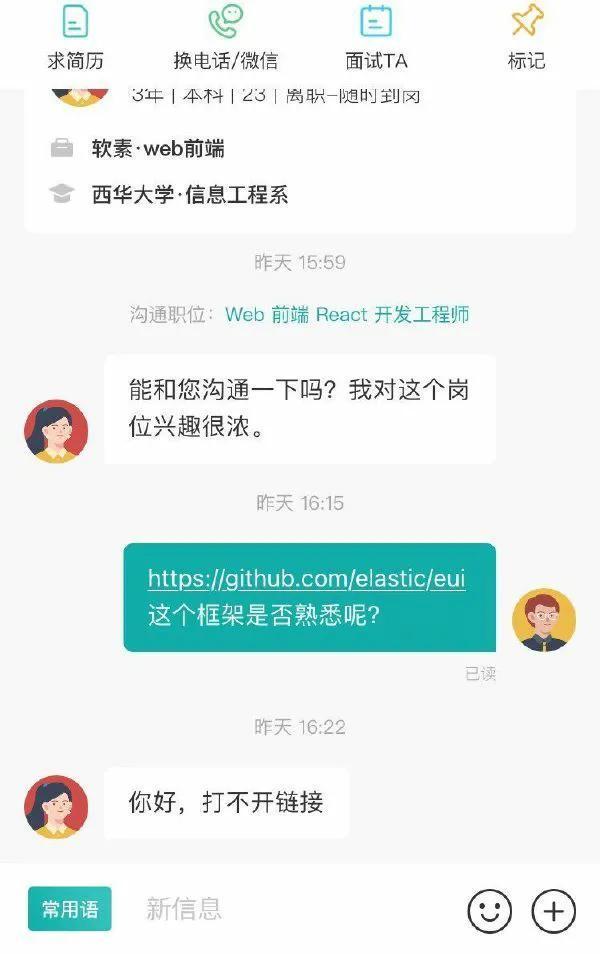The image size is (600, 954).
Task: Tap the candidate's avatar beside 你好，打不开链接
Action: click(x=56, y=806)
